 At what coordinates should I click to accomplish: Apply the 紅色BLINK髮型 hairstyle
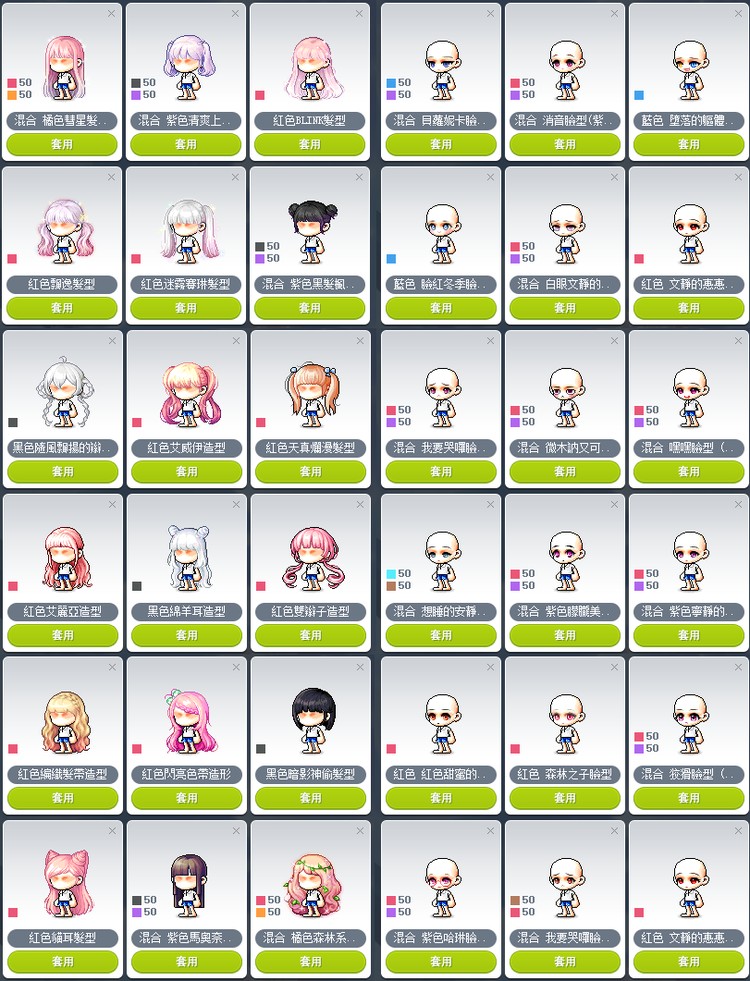tap(309, 144)
